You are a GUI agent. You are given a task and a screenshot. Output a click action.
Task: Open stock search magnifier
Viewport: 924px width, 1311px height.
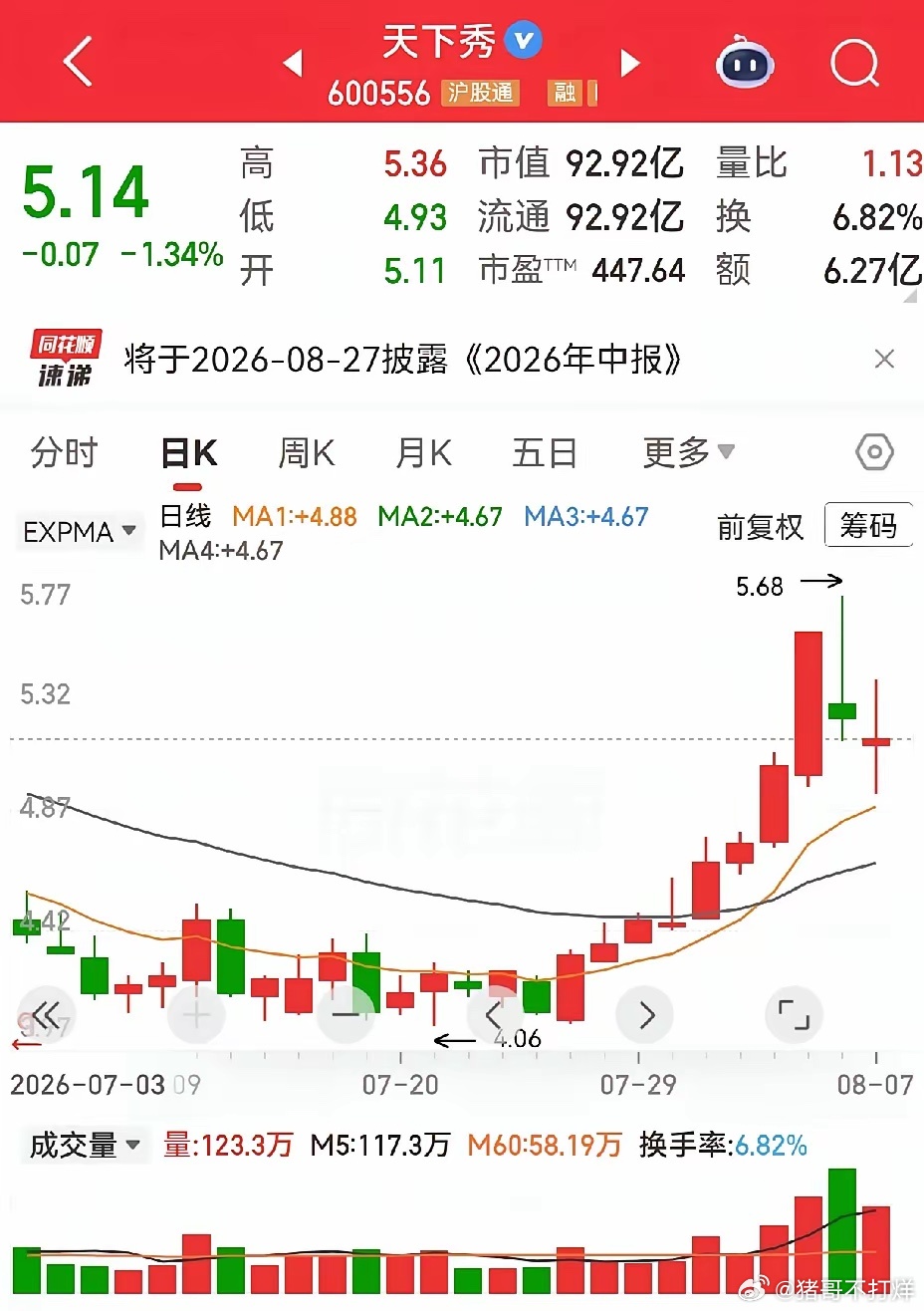(x=854, y=64)
